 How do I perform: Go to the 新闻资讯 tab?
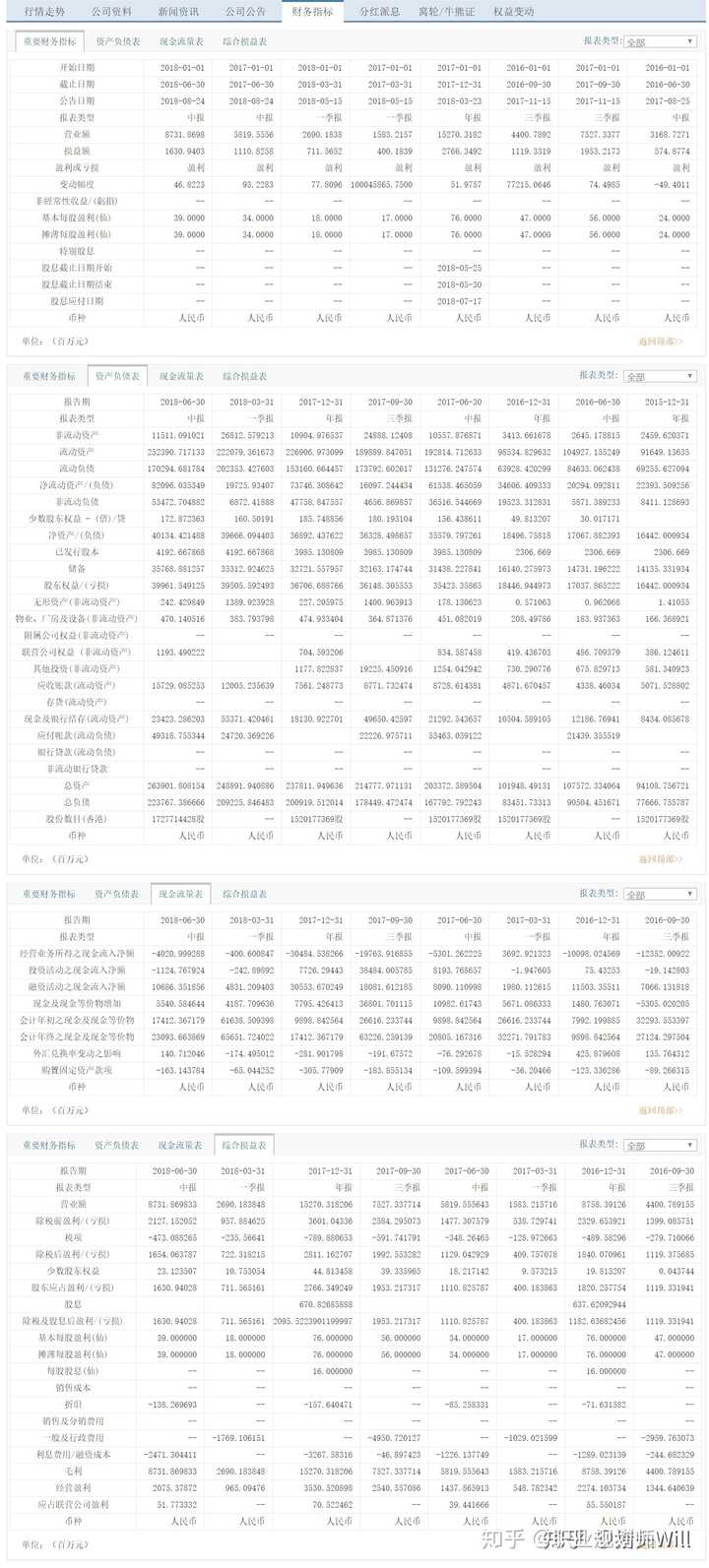(178, 11)
